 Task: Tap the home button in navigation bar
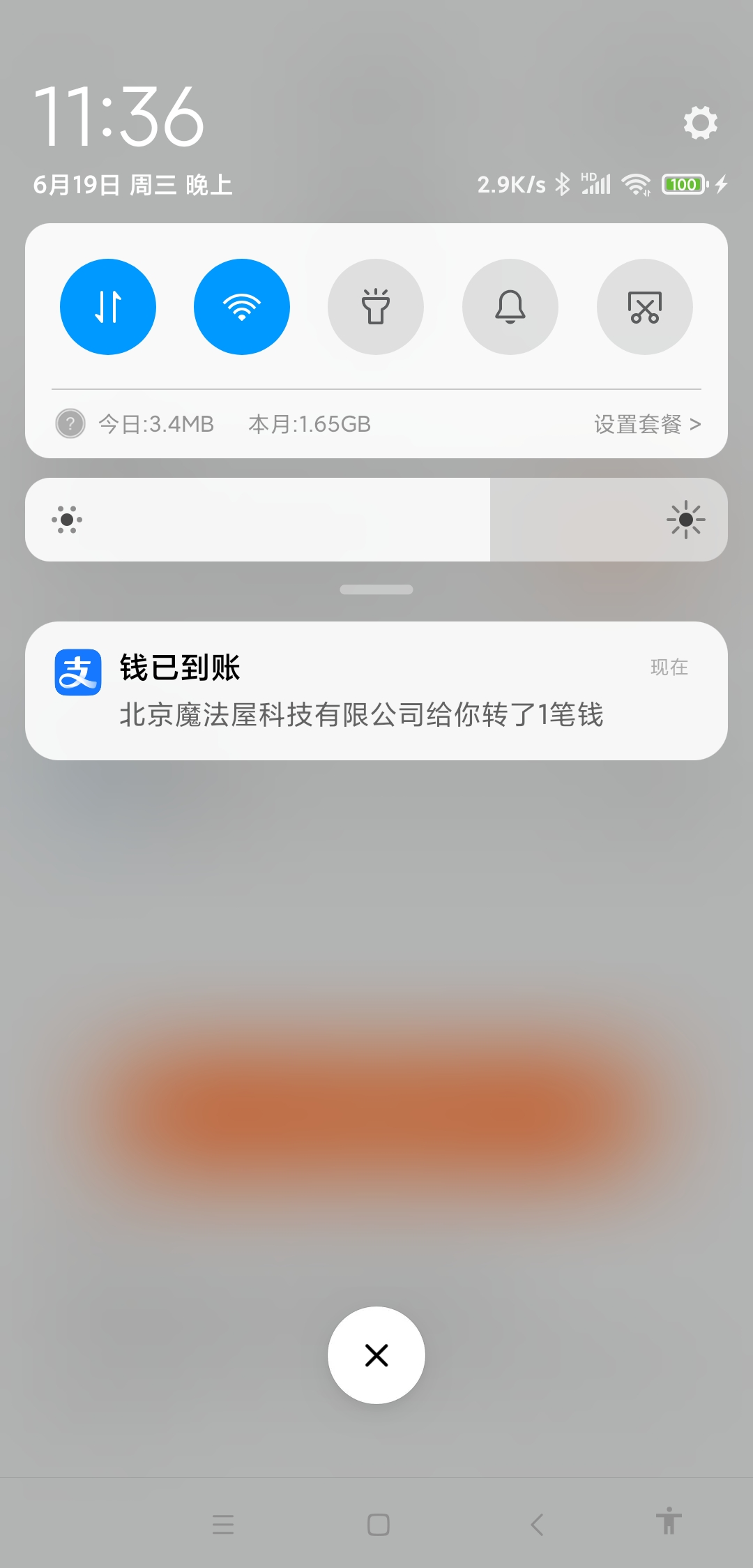click(x=378, y=1525)
